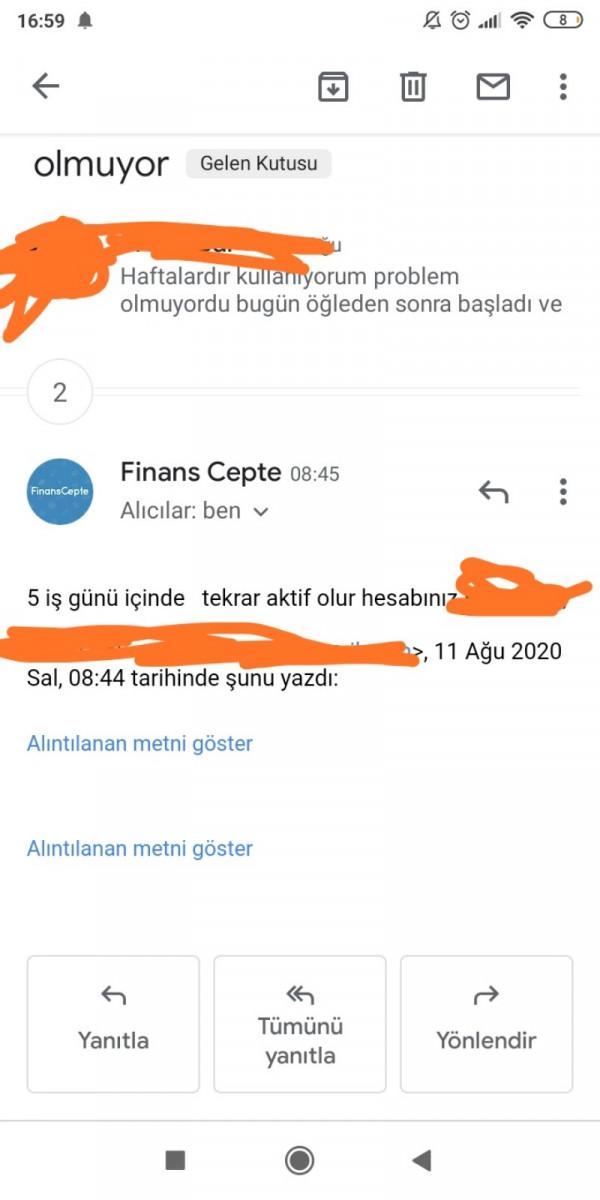Go to the system home screen
Viewport: 600px width, 1200px height.
(x=299, y=1160)
